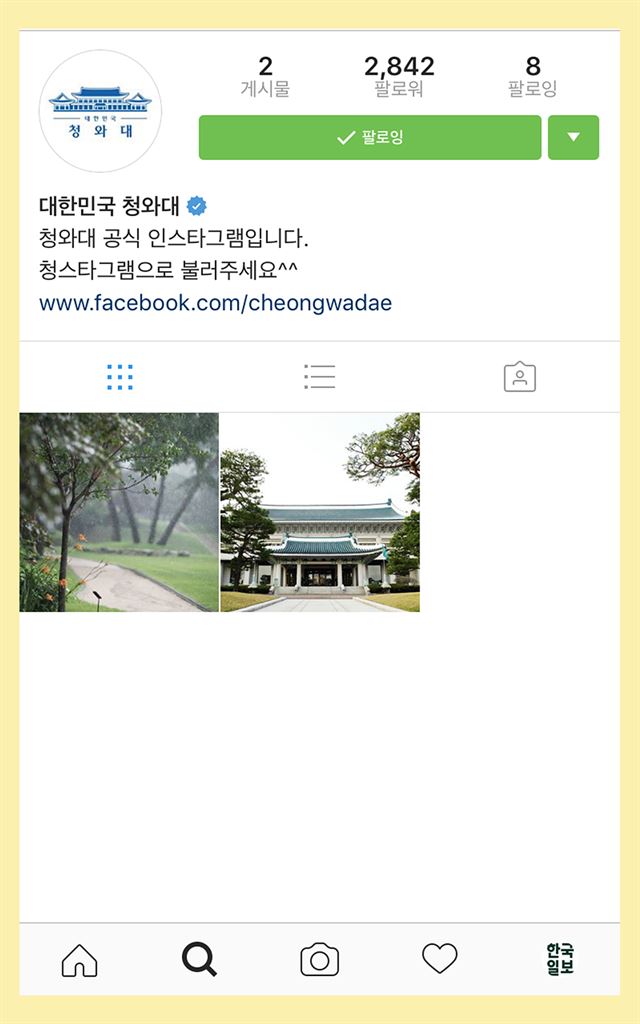This screenshot has width=640, height=1024.
Task: Open the 한국일보 profile tab
Action: (x=560, y=959)
